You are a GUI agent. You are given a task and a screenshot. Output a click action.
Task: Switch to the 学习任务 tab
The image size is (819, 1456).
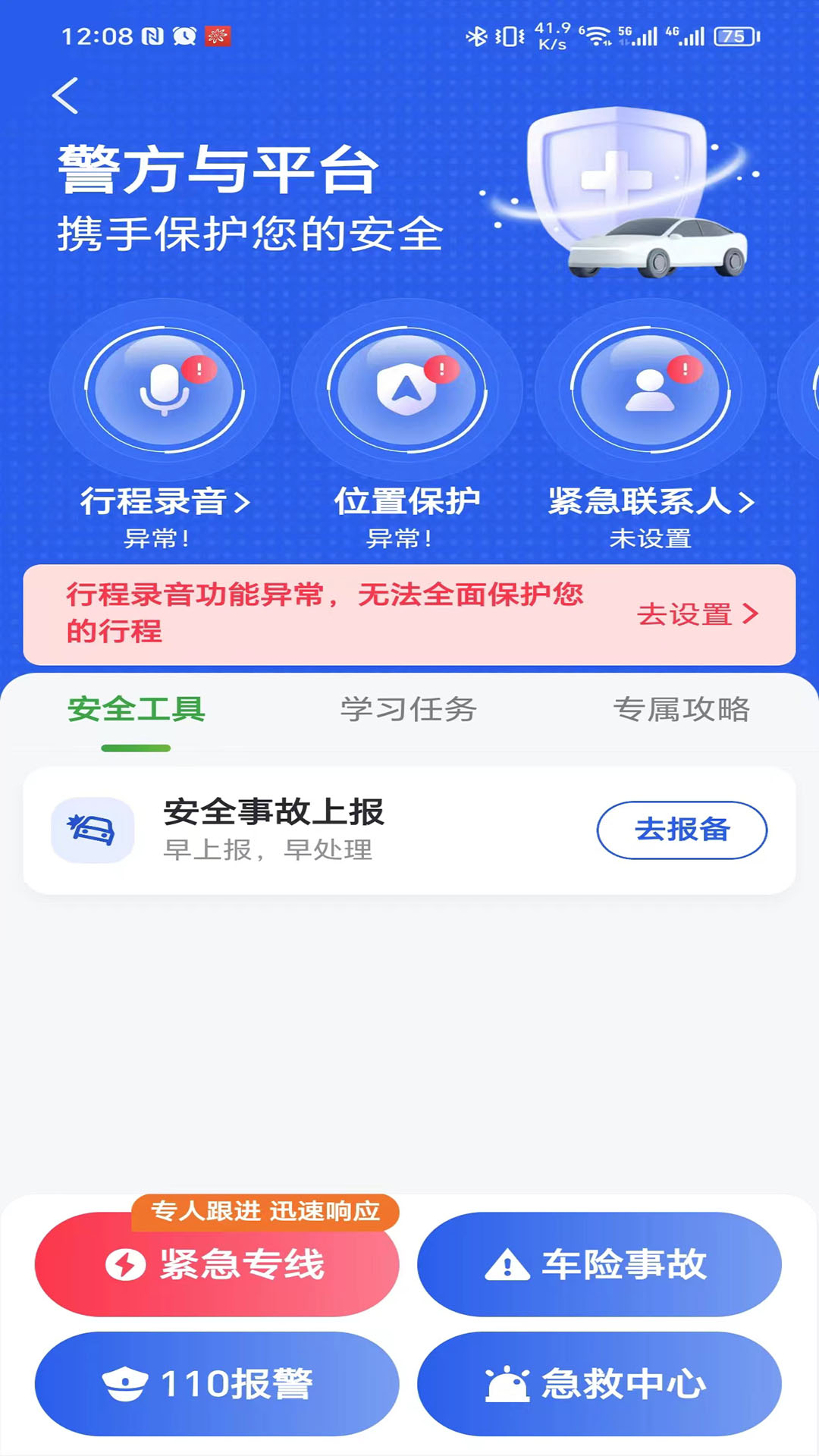(x=409, y=709)
